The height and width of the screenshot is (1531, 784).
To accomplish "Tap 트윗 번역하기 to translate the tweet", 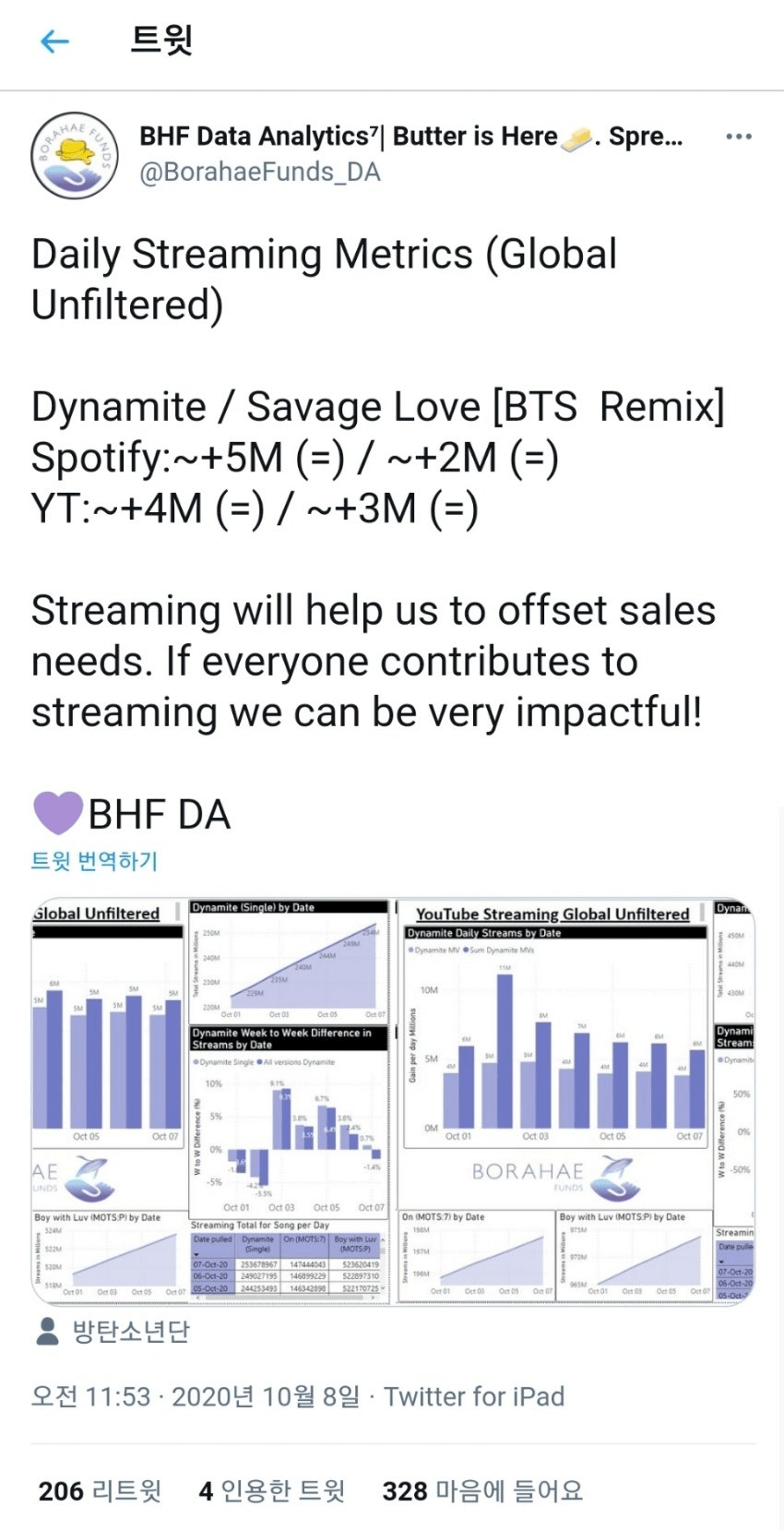I will 94,861.
